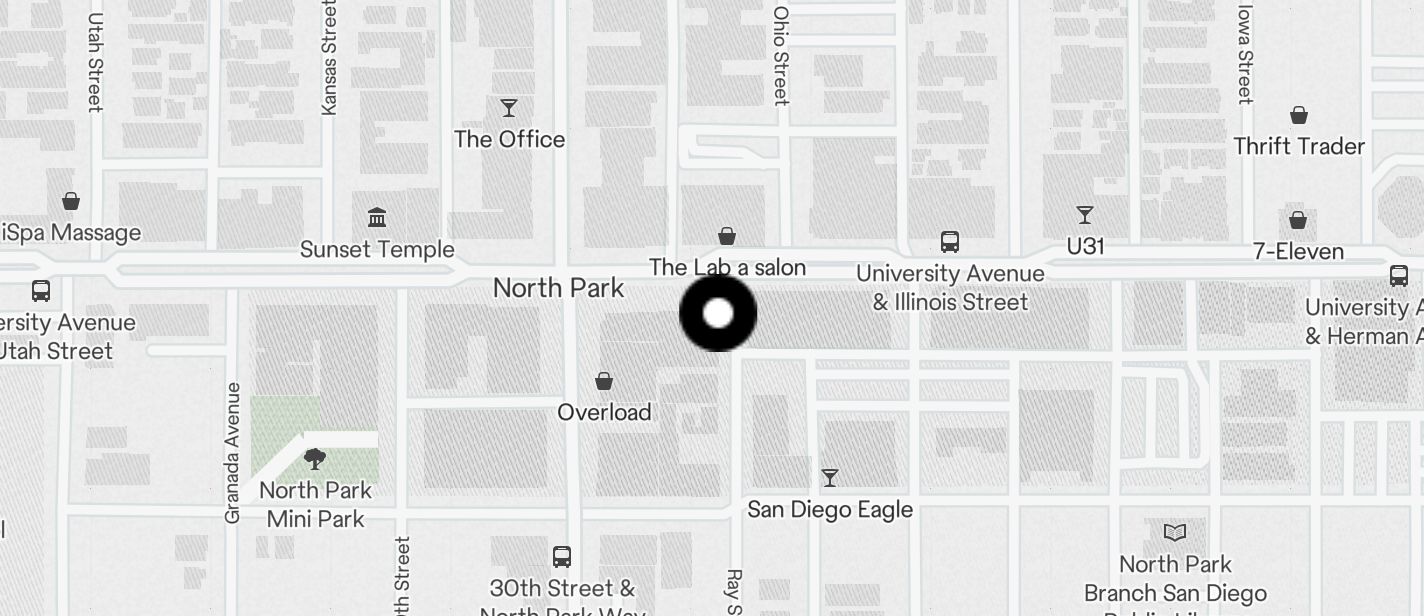Open the Thrift Trader shop marker

point(1298,115)
